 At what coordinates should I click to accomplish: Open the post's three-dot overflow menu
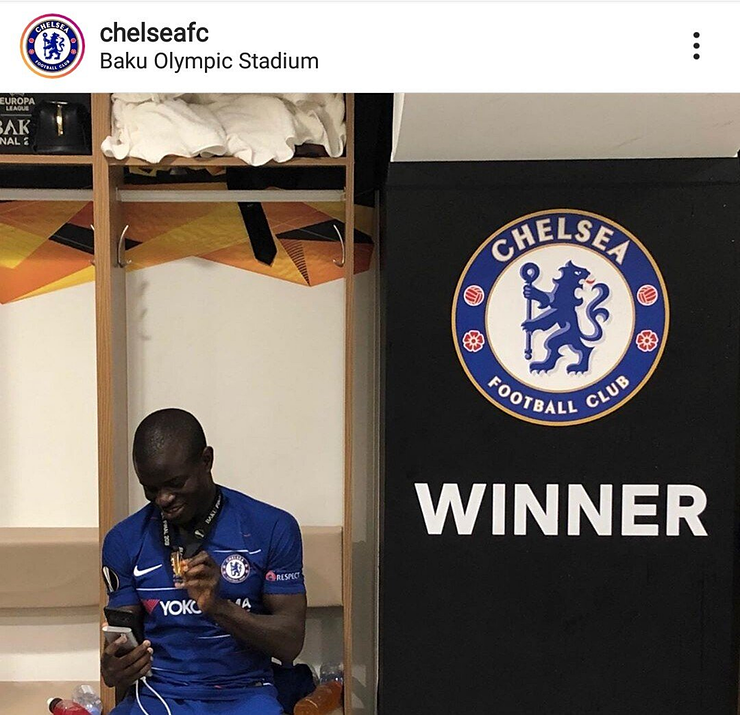pyautogui.click(x=696, y=46)
